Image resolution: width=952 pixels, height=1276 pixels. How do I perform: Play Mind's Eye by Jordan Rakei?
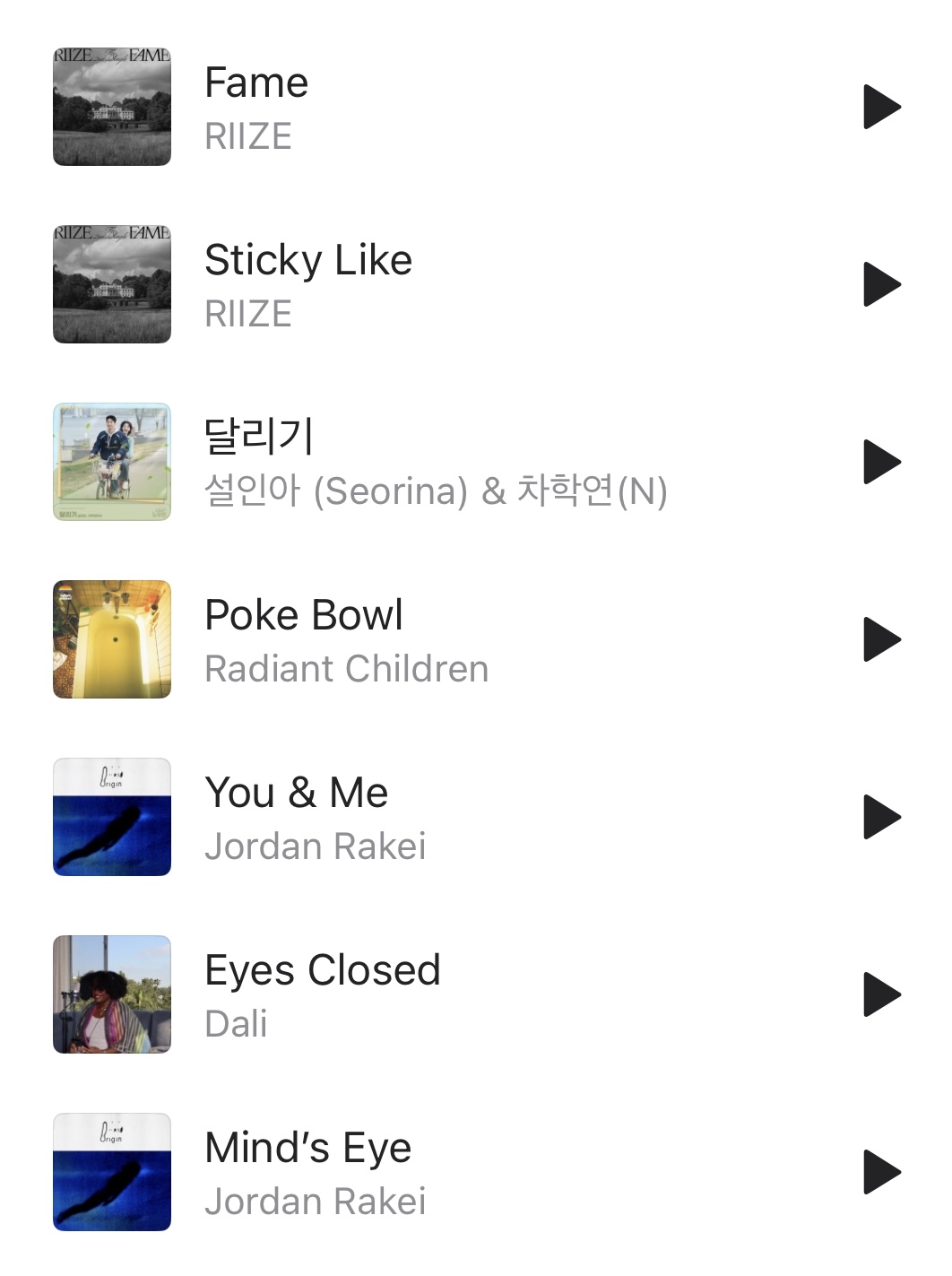point(881,1172)
